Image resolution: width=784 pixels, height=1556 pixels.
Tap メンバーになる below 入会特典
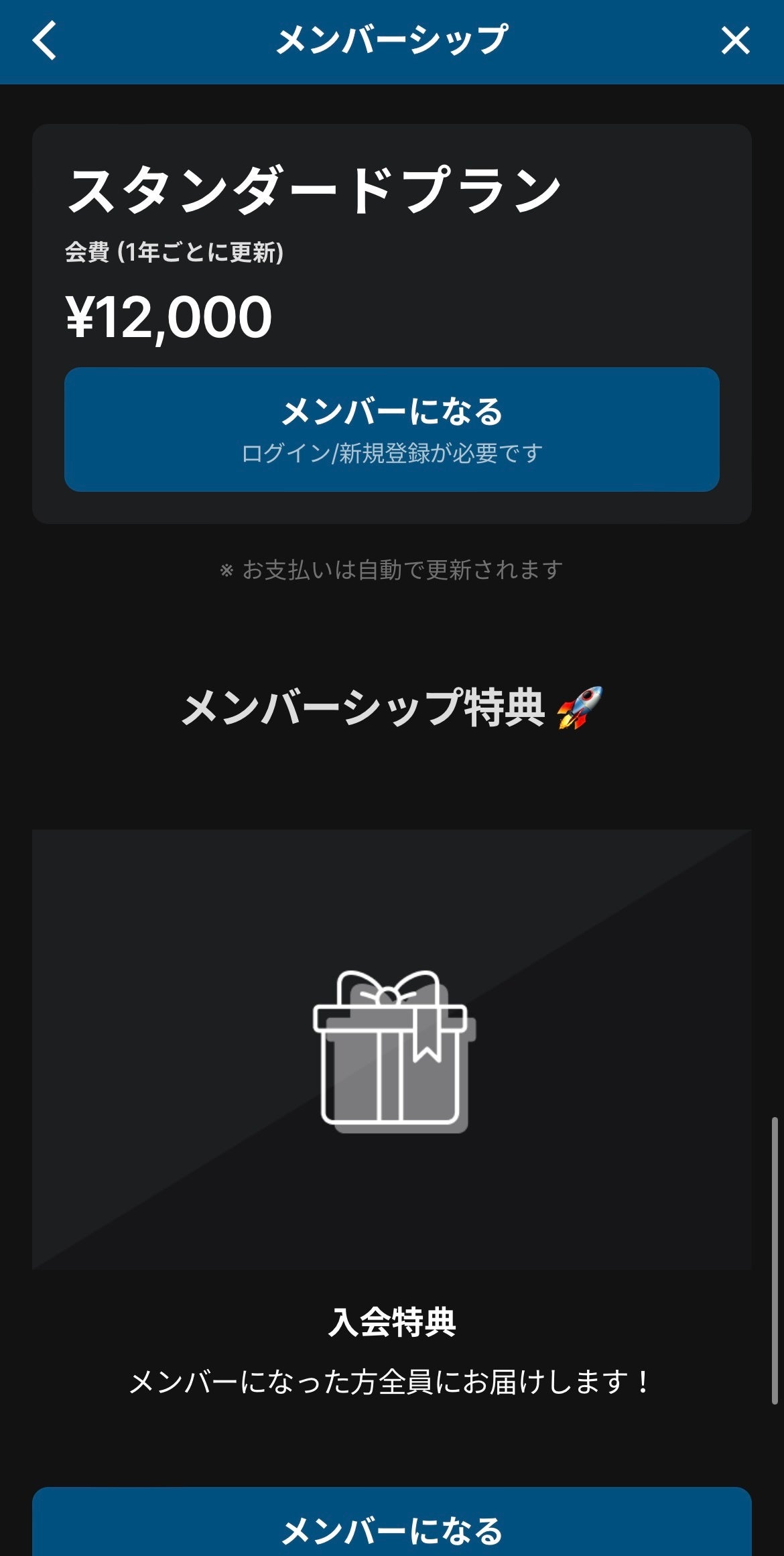pyautogui.click(x=392, y=1528)
